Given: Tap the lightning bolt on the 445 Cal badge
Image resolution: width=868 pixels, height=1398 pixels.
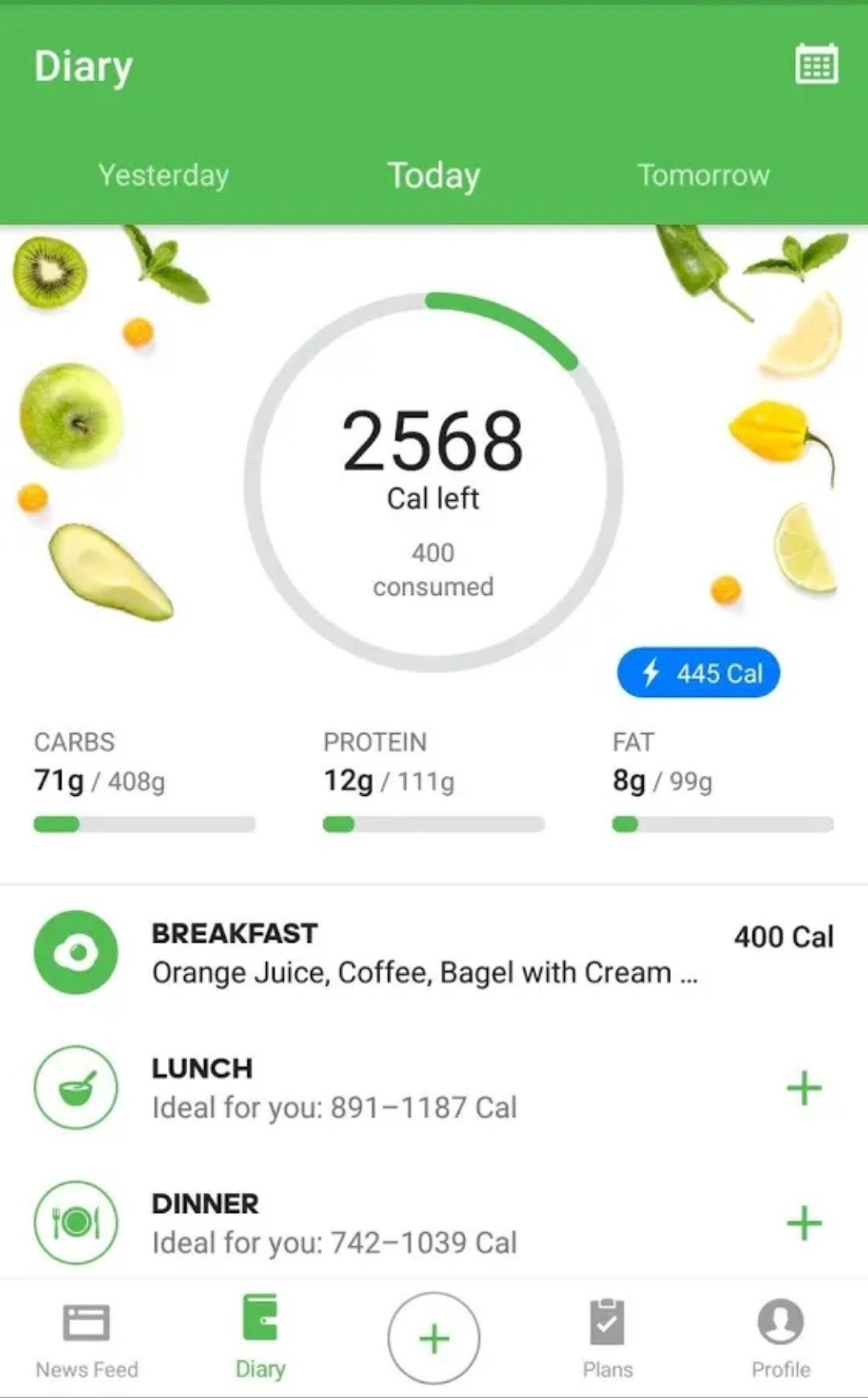Looking at the screenshot, I should (x=653, y=673).
